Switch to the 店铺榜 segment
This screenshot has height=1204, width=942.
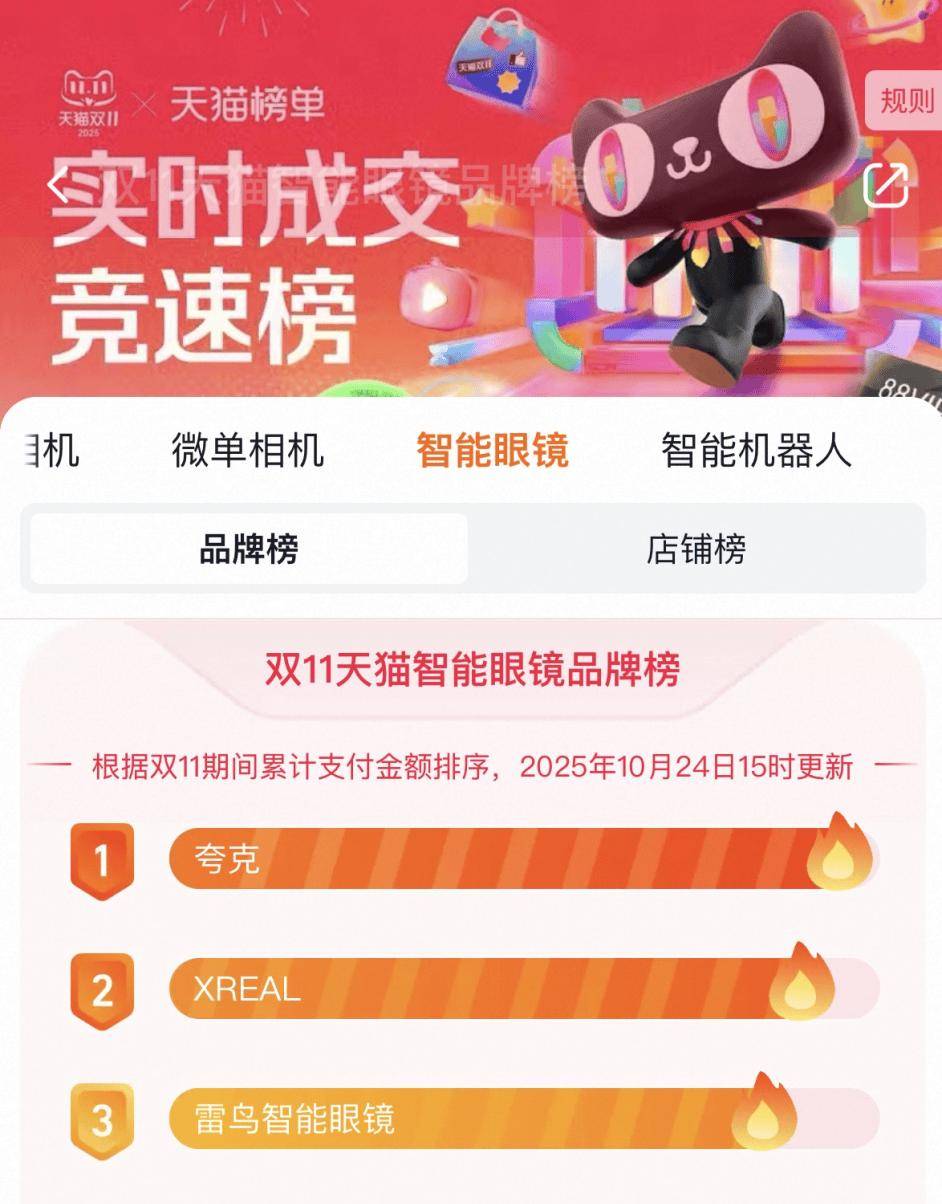coord(696,549)
